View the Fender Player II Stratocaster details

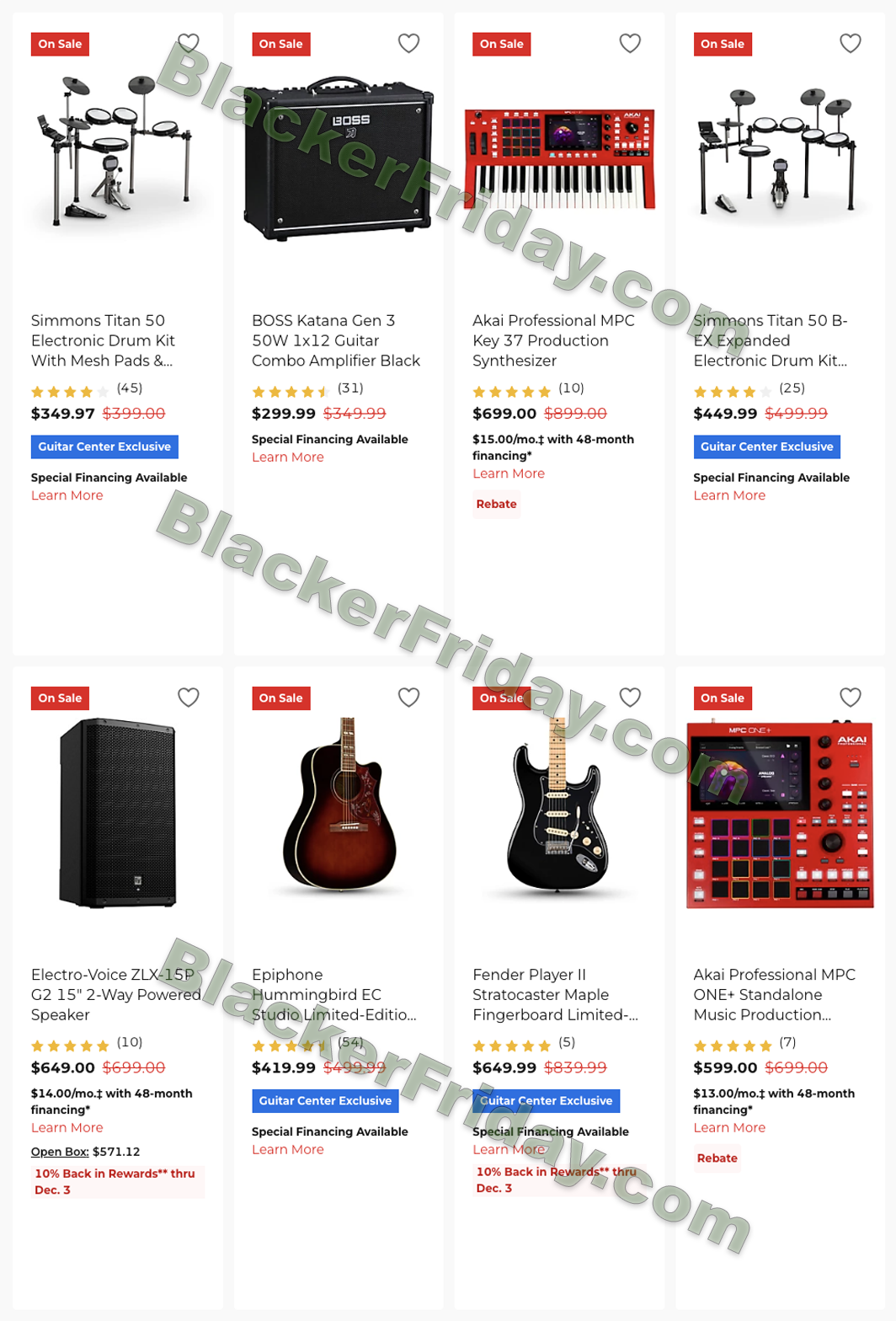click(x=554, y=994)
